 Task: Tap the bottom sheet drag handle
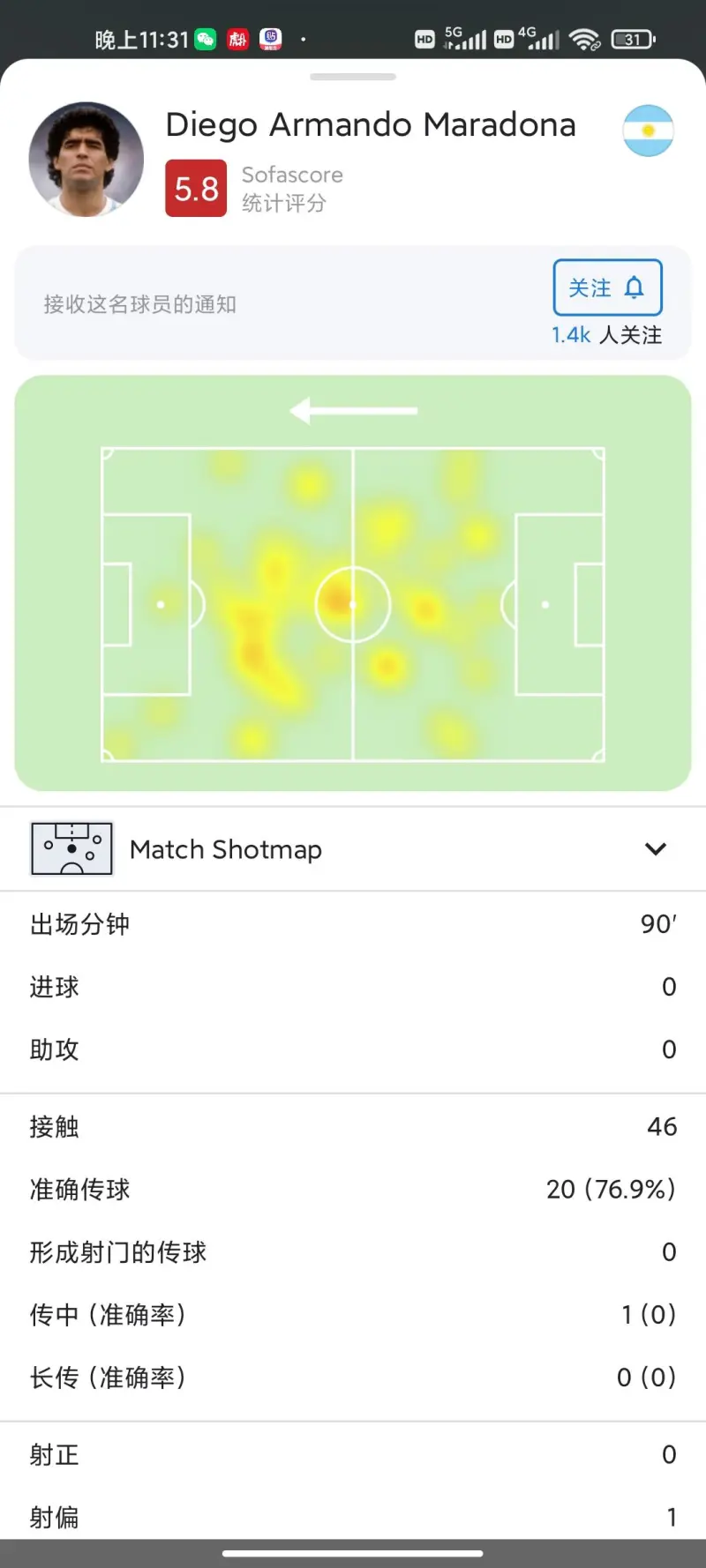(x=353, y=77)
